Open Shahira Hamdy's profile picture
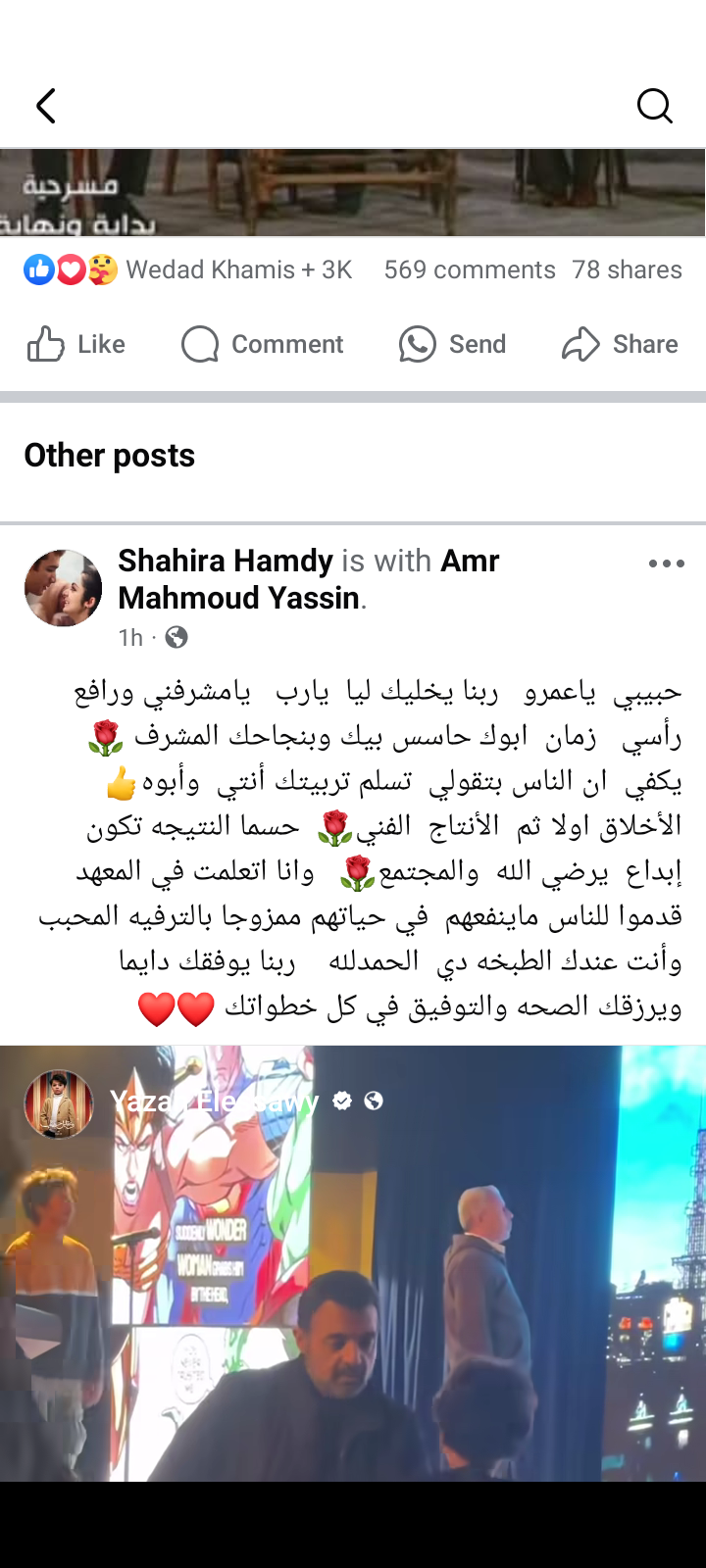This screenshot has width=706, height=1568. (x=63, y=588)
